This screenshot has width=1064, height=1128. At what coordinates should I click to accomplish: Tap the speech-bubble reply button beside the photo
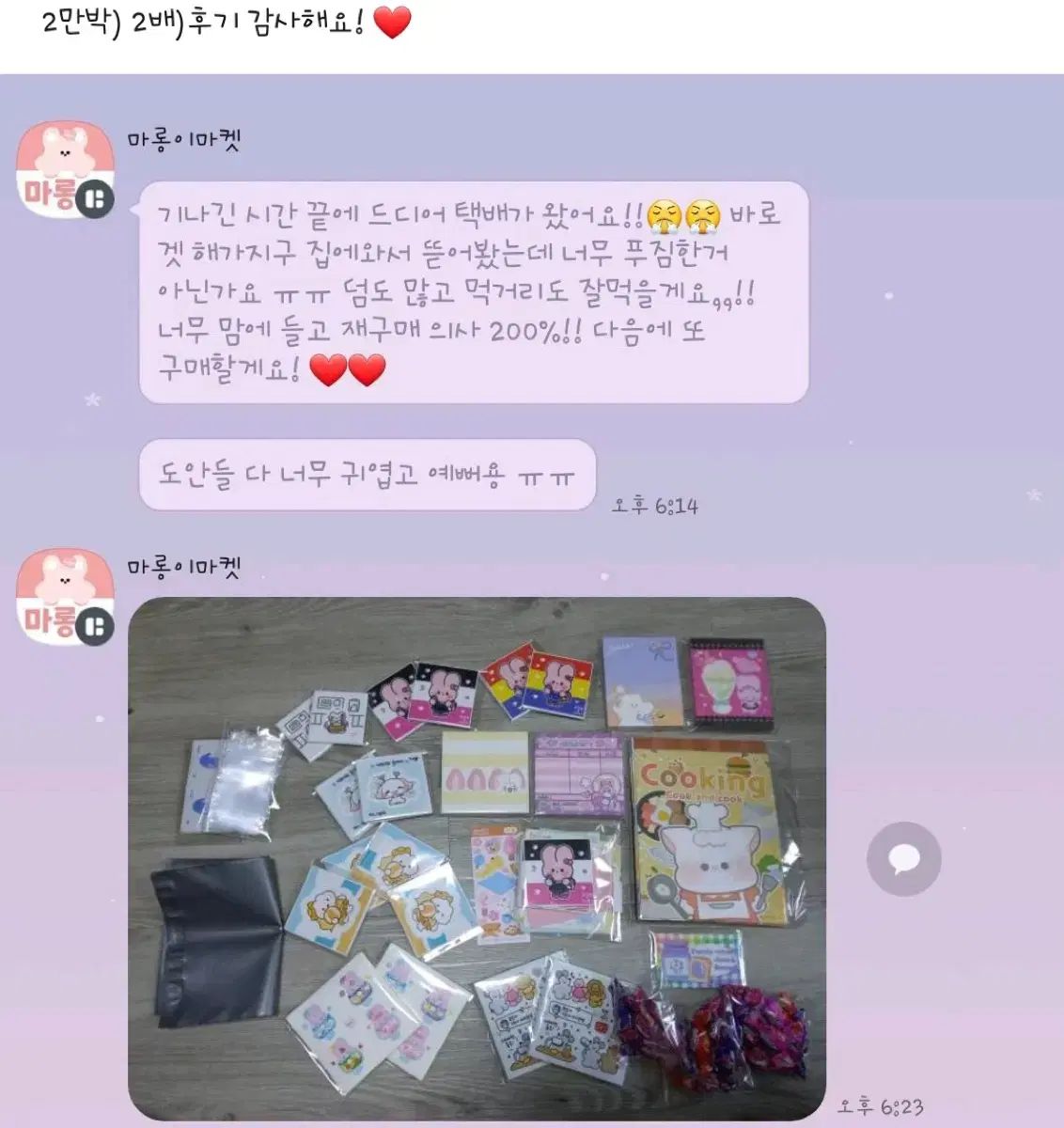(x=903, y=858)
